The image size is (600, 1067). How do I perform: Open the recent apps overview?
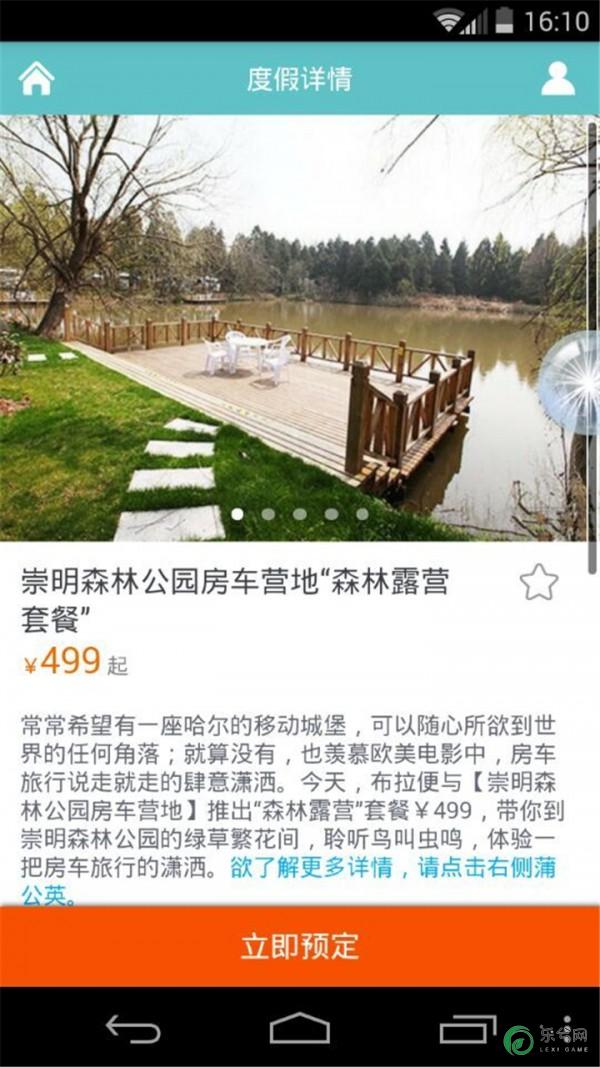click(x=467, y=1028)
